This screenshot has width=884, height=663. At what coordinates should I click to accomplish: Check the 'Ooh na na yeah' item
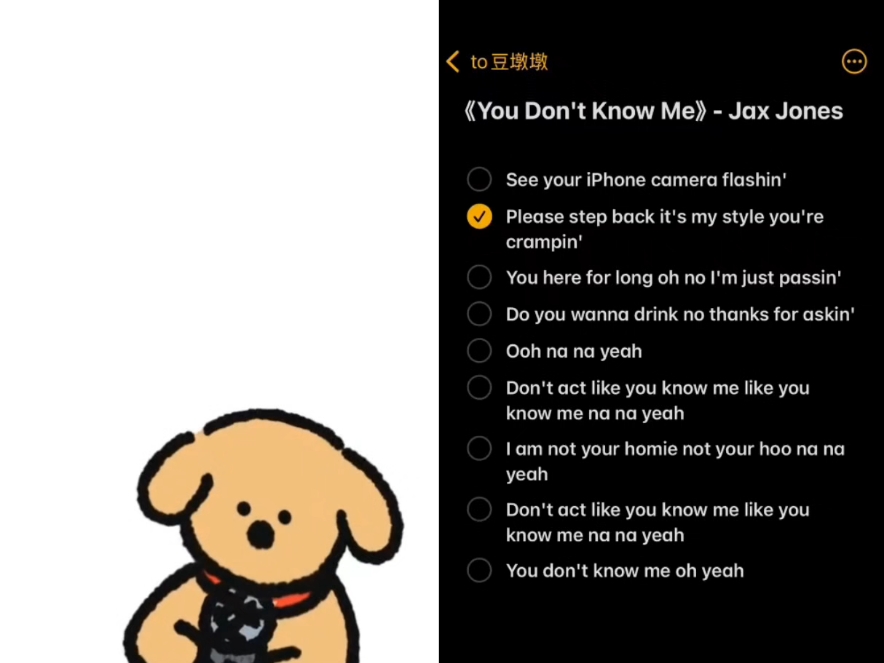point(480,351)
